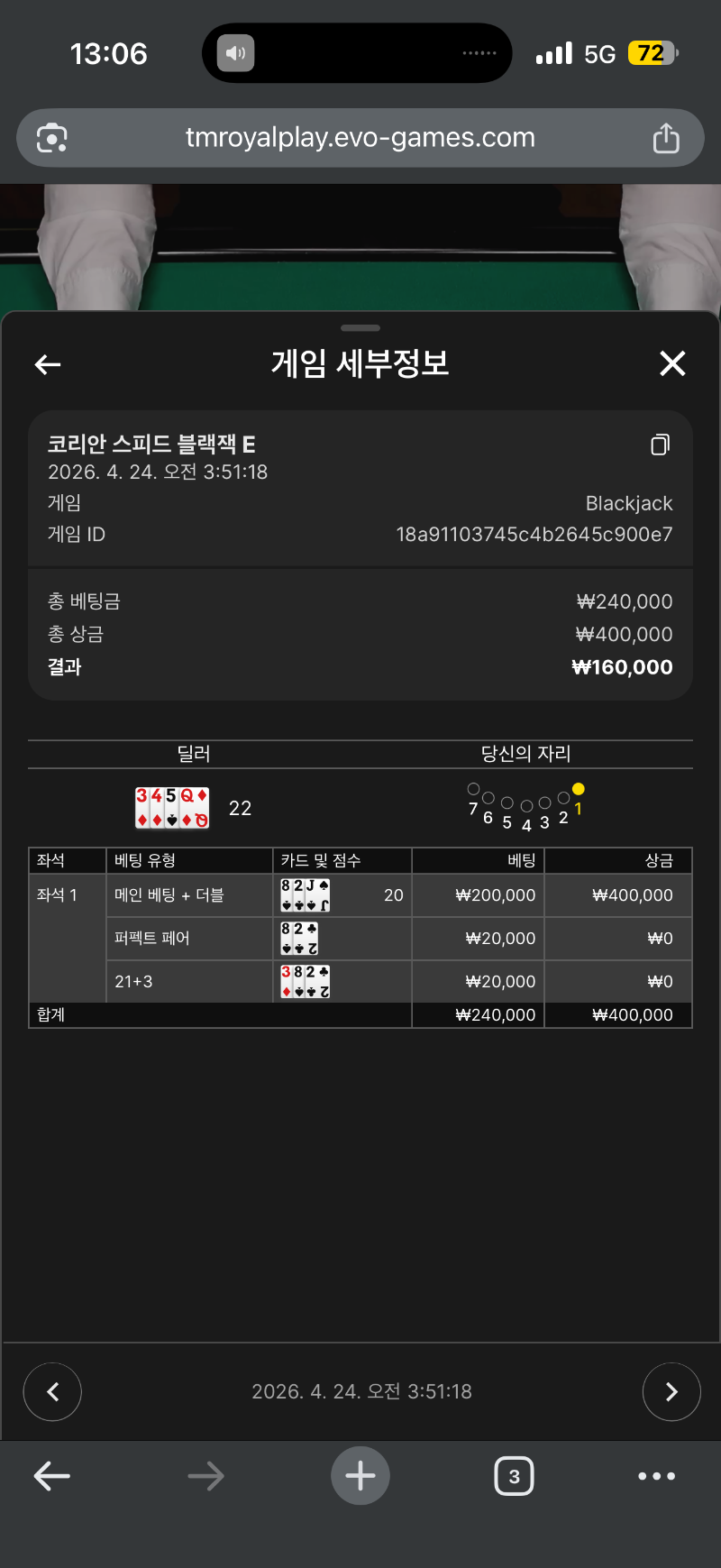Open the browser's three-dot menu
The width and height of the screenshot is (721, 1568).
pyautogui.click(x=656, y=1476)
